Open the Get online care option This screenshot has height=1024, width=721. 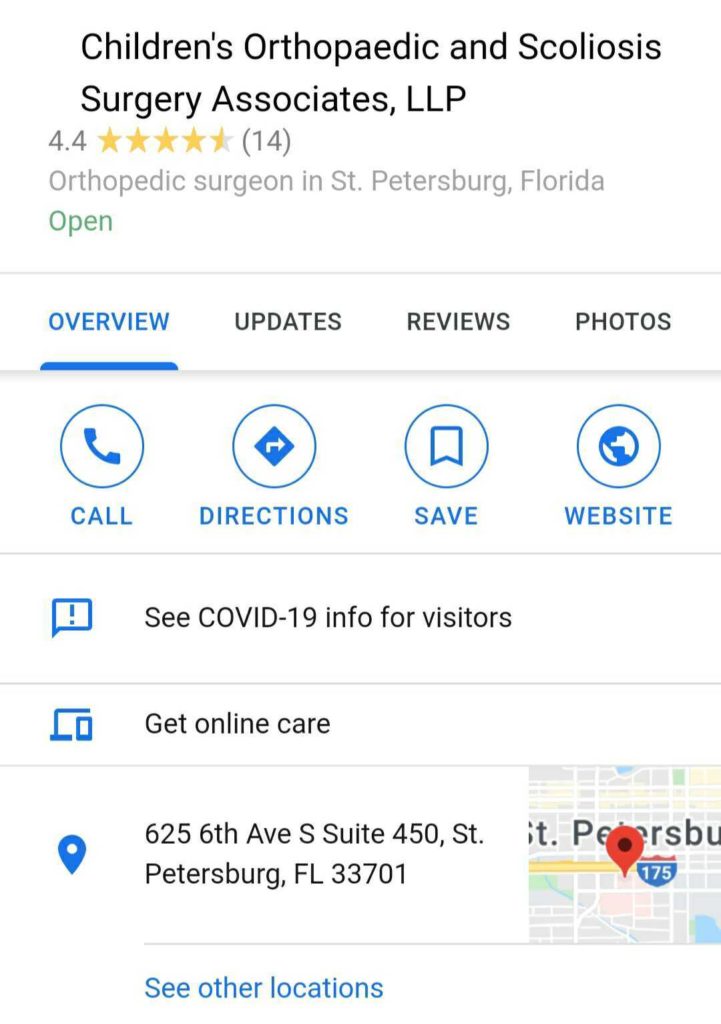[237, 724]
